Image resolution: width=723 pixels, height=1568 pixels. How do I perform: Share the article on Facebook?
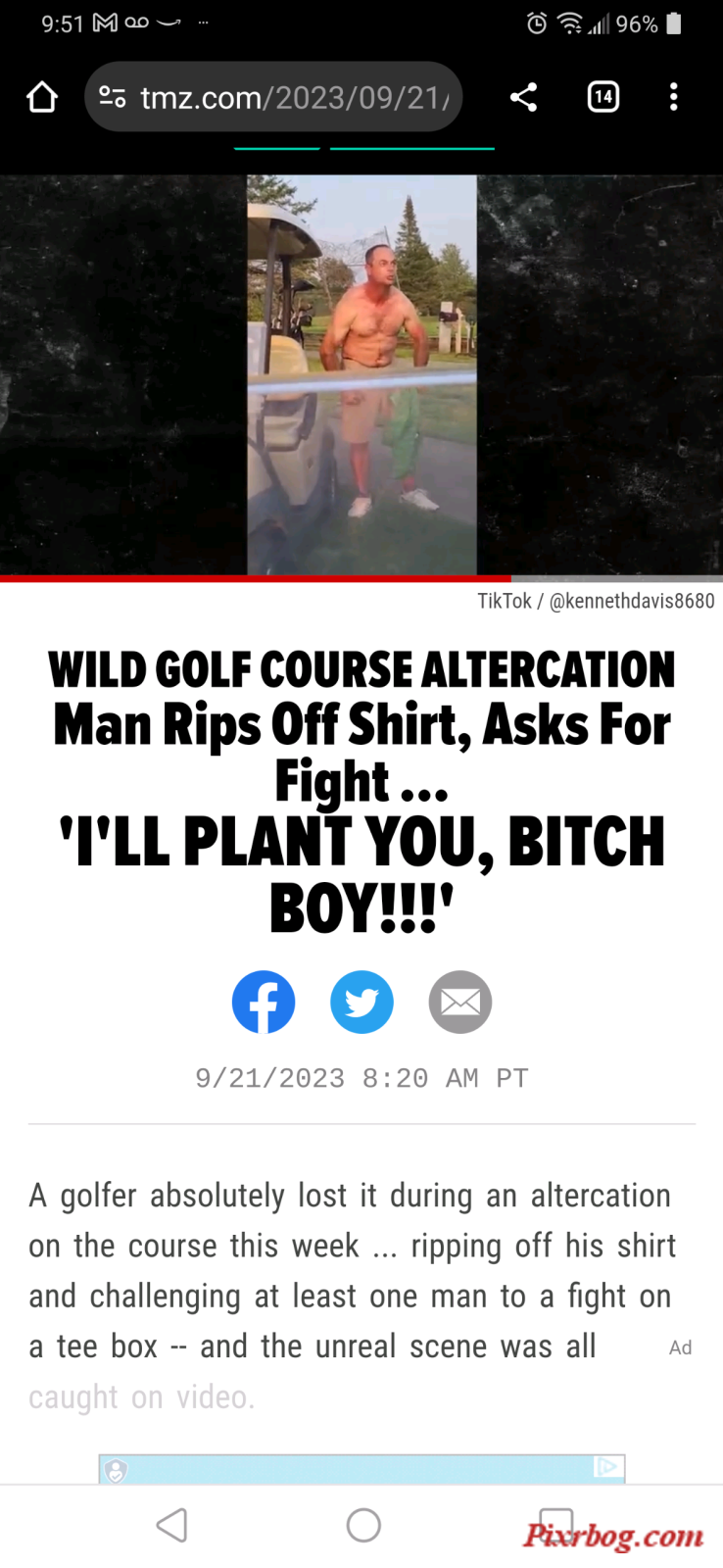point(264,1002)
